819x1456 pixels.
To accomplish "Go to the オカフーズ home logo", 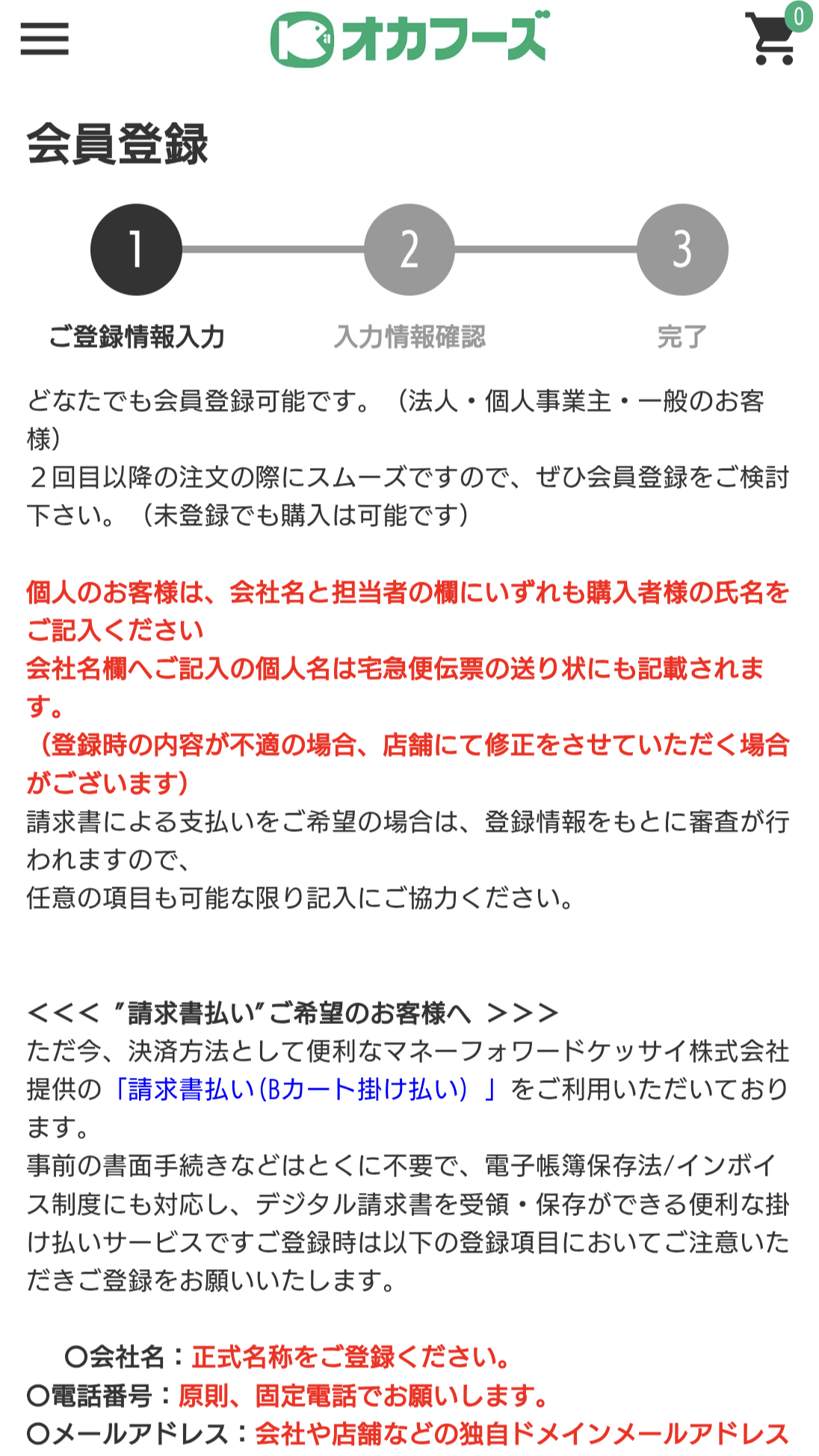I will click(x=409, y=39).
